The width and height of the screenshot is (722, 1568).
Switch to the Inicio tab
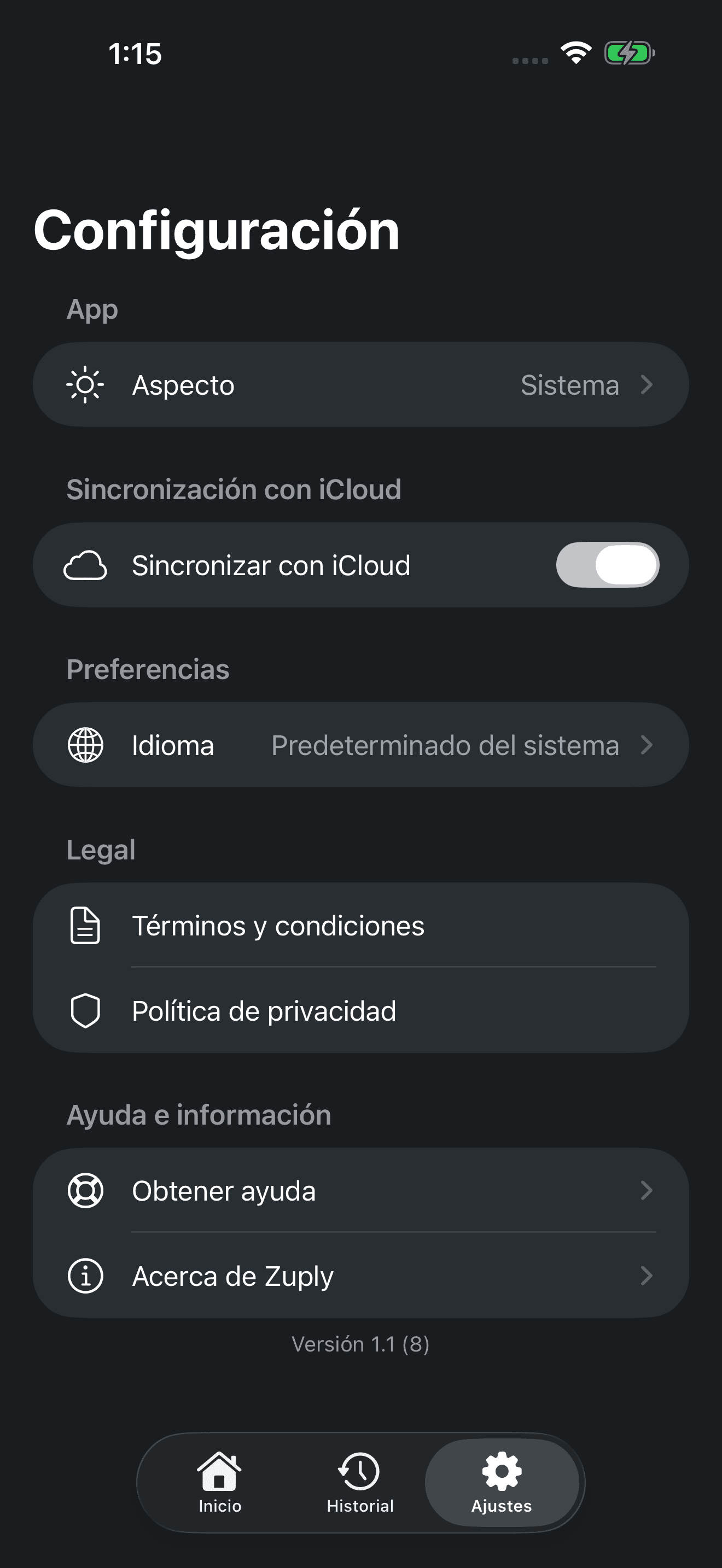(220, 1483)
